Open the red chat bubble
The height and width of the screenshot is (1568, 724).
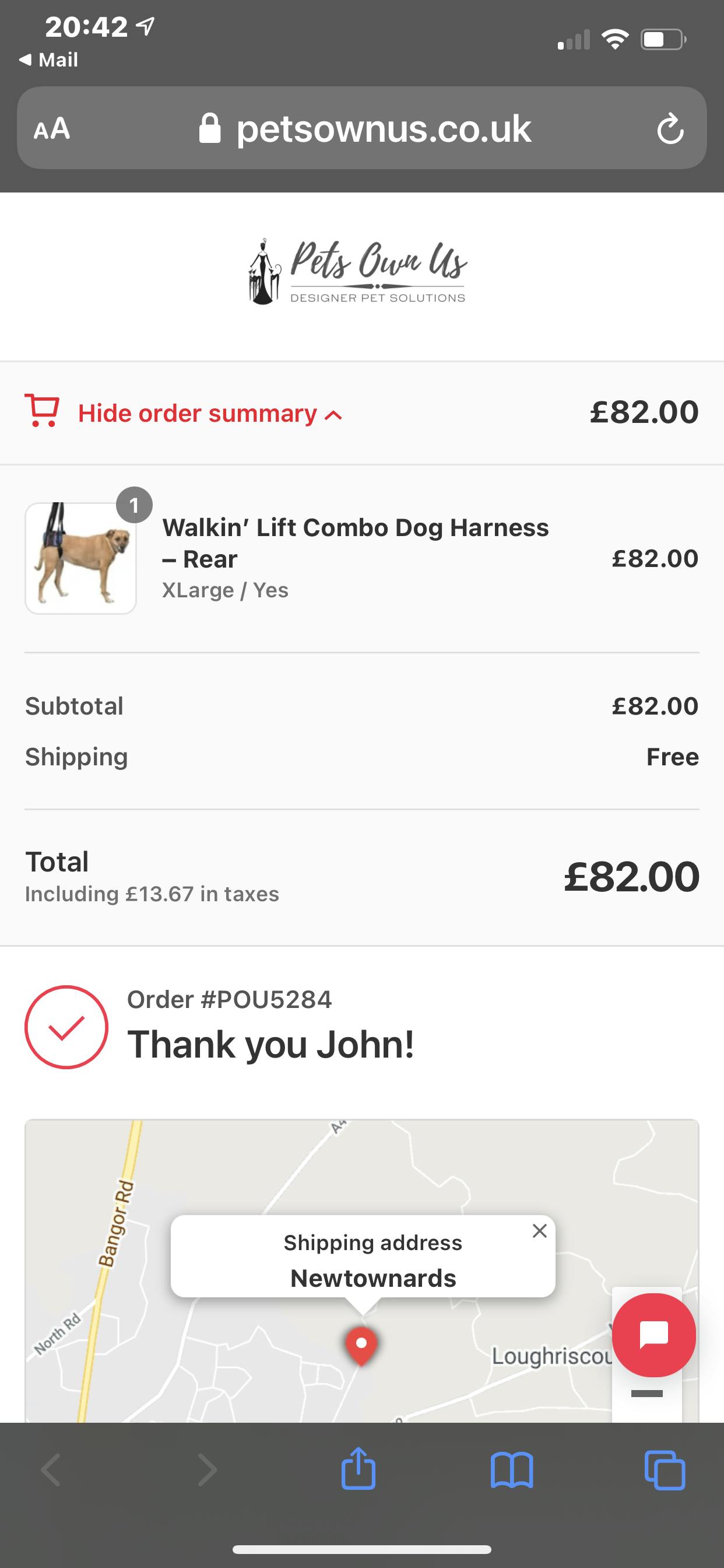(653, 1335)
